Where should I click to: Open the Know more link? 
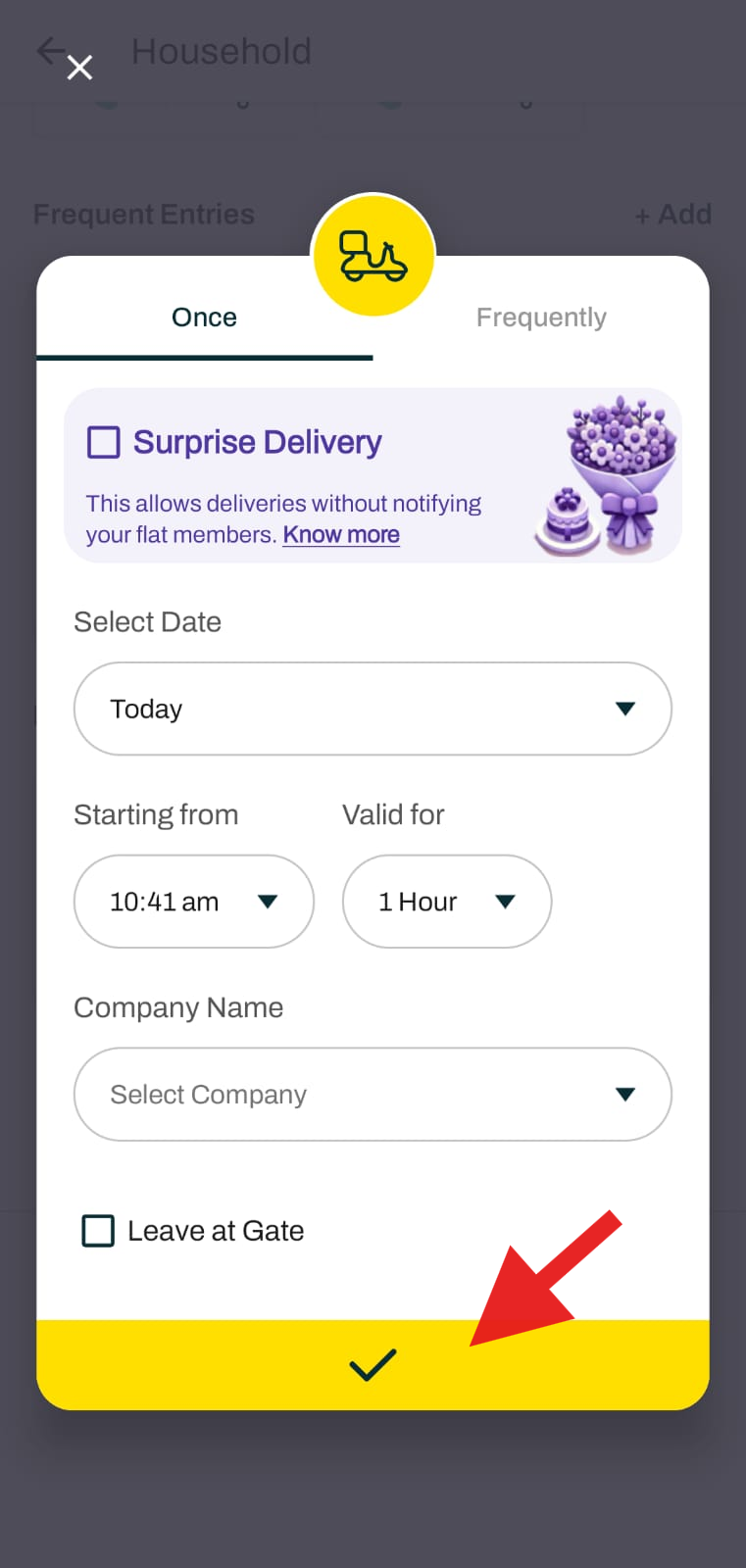pyautogui.click(x=341, y=535)
